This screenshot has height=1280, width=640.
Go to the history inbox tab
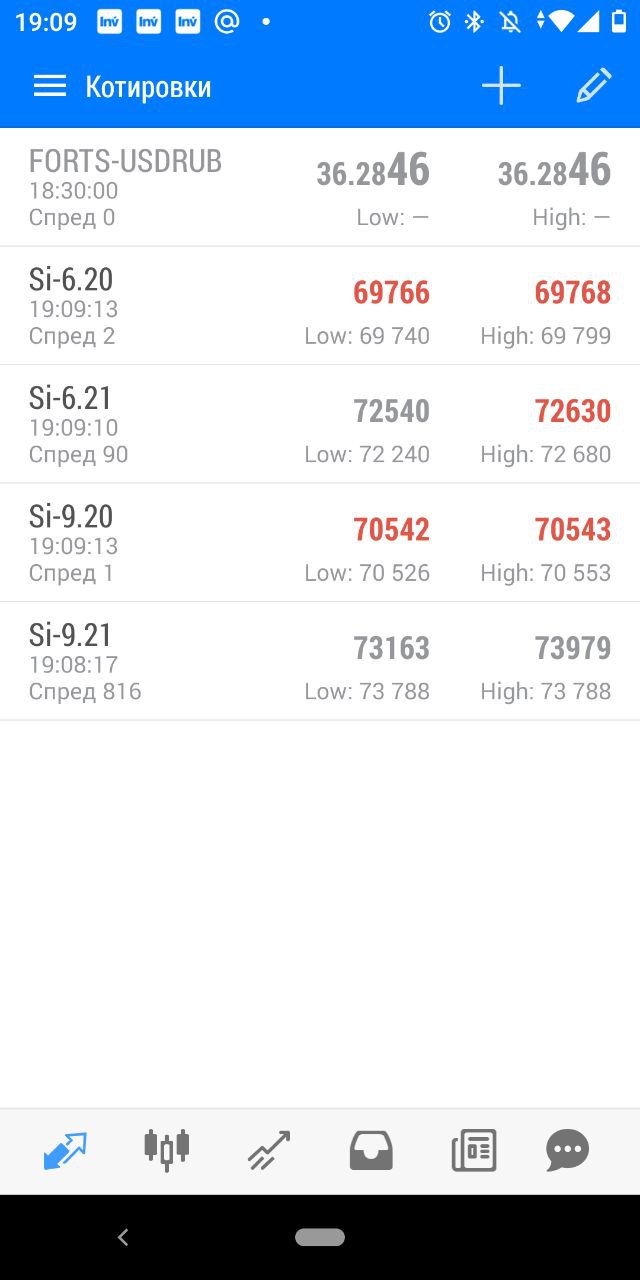click(371, 1151)
